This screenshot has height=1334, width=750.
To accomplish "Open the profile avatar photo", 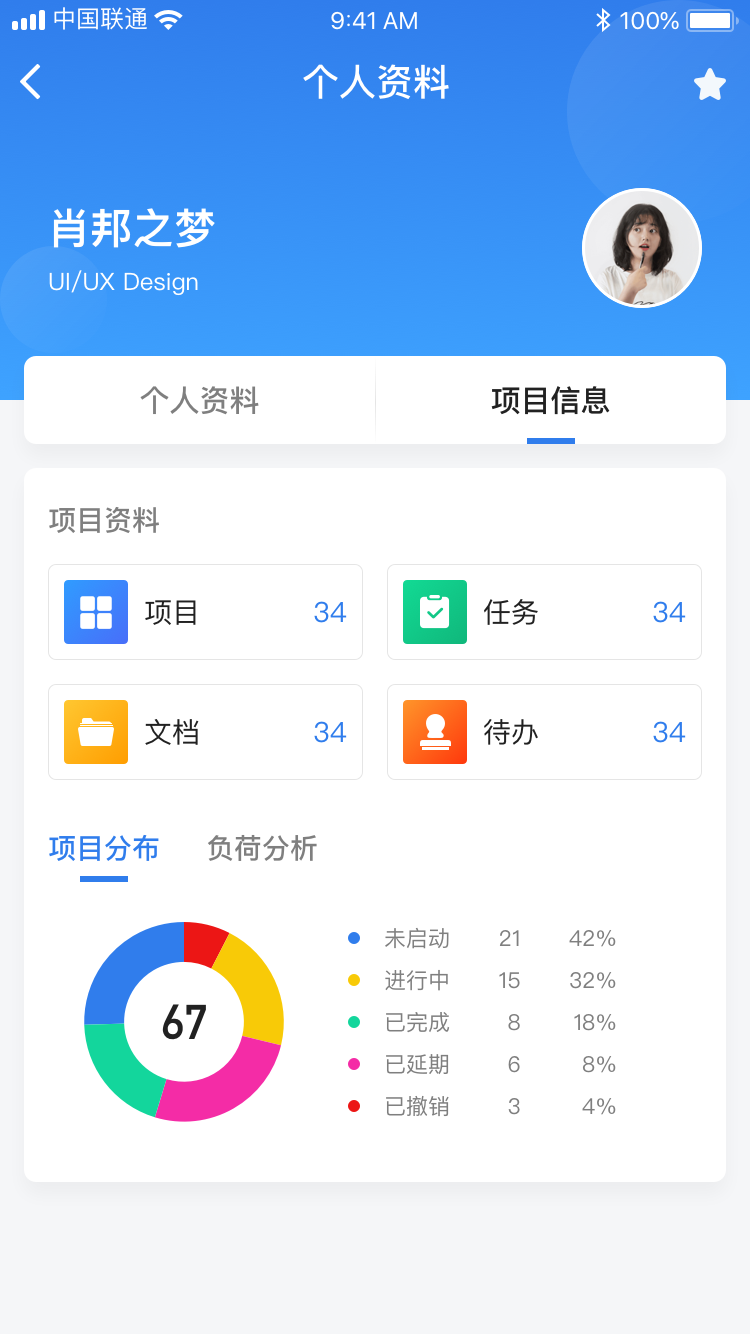I will click(641, 248).
